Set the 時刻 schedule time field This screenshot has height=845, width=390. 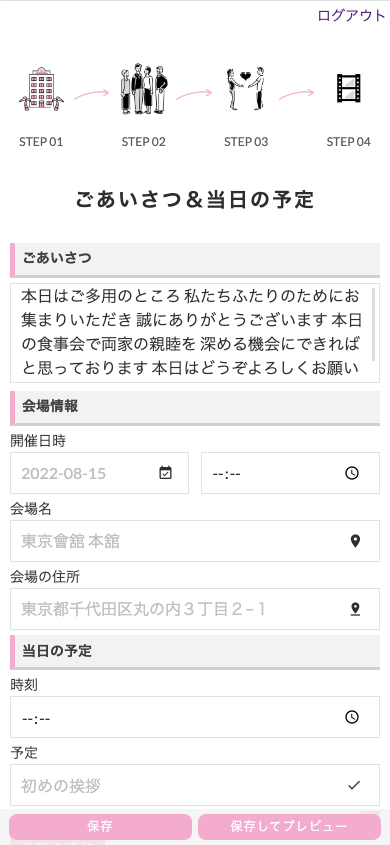pyautogui.click(x=195, y=717)
